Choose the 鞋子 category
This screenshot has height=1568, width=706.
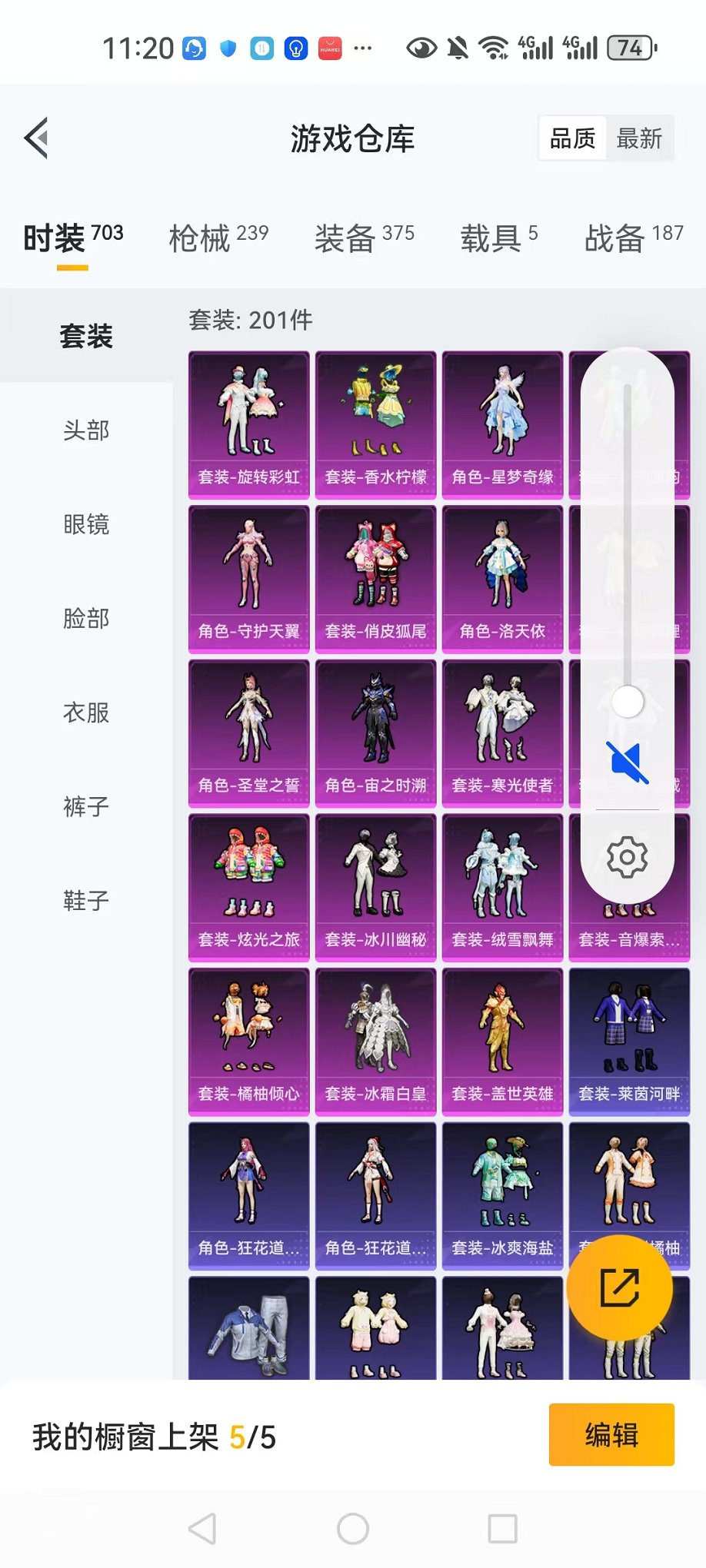point(86,900)
